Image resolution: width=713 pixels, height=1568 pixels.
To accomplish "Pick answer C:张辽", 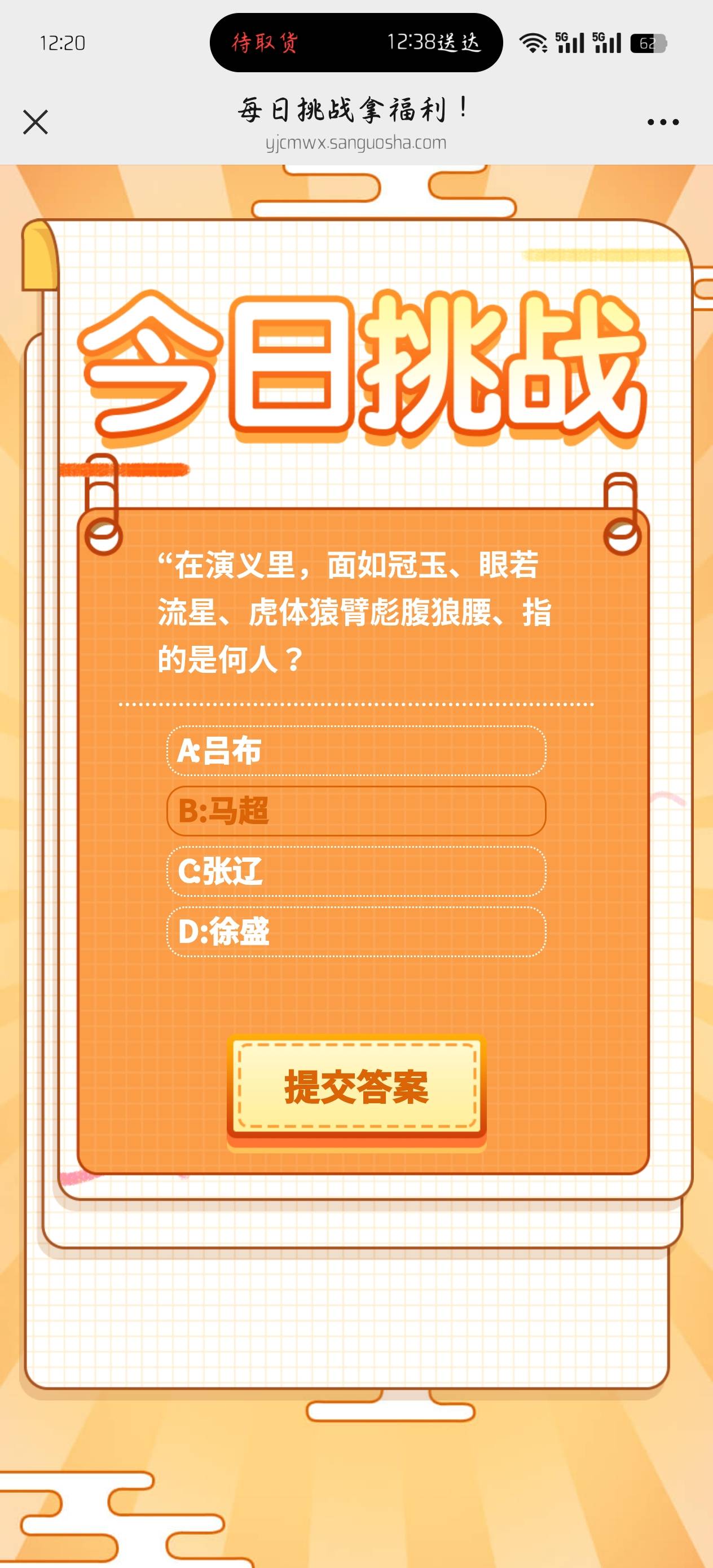I will (x=356, y=871).
